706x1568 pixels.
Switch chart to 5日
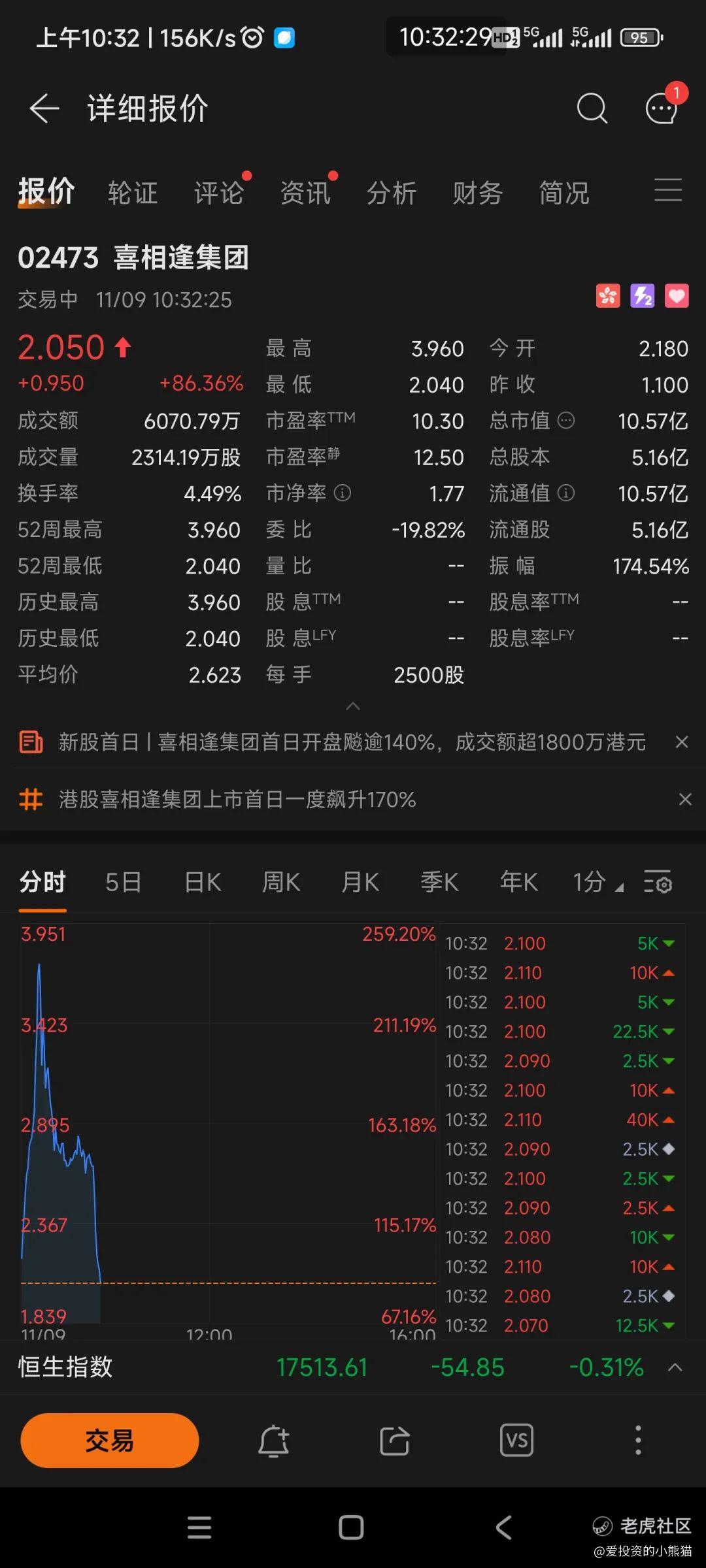(x=124, y=882)
